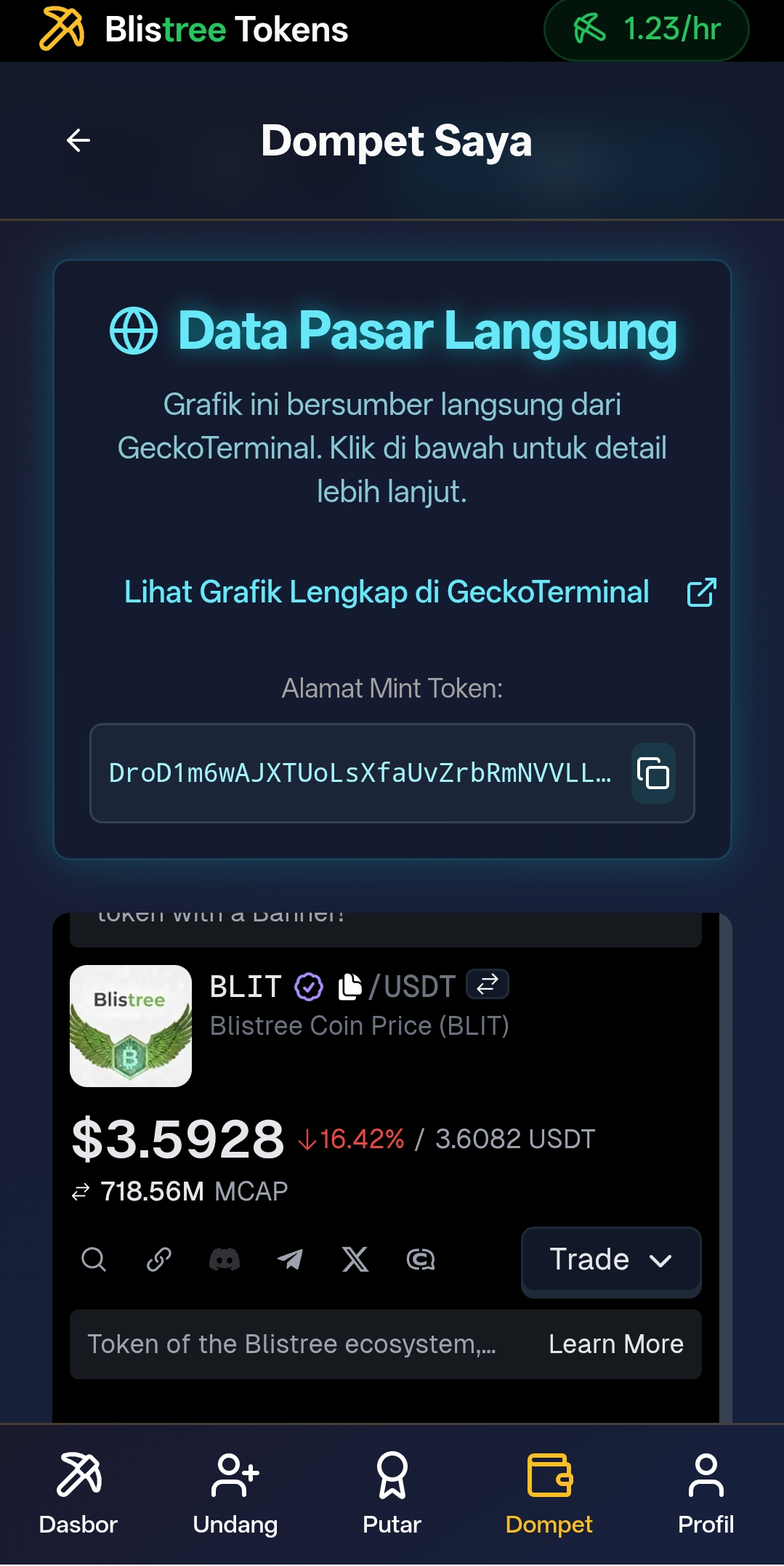Open the CoinGecko icon after X
This screenshot has height=1566, width=784.
421,1259
